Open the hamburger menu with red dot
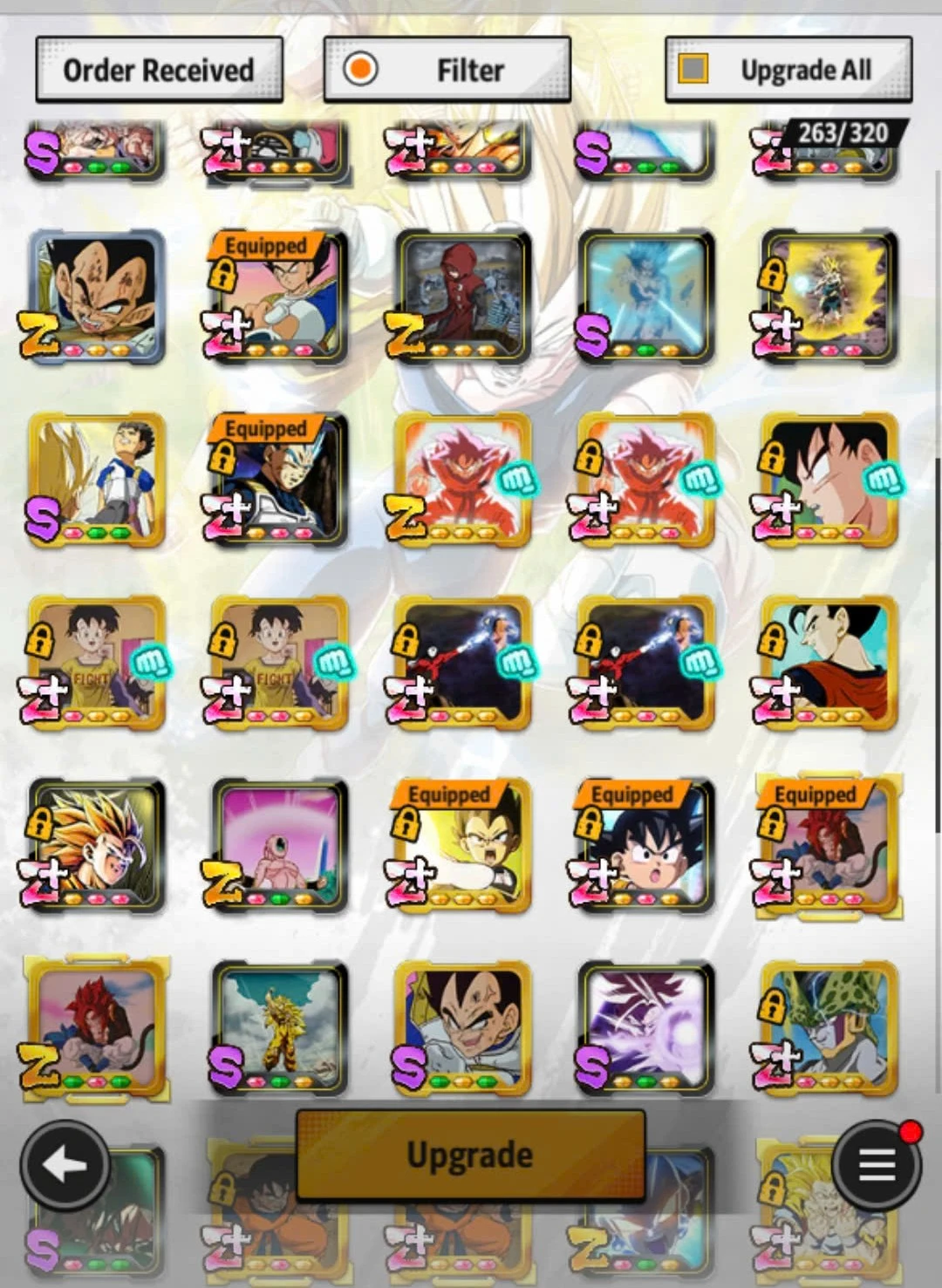 click(x=876, y=1165)
